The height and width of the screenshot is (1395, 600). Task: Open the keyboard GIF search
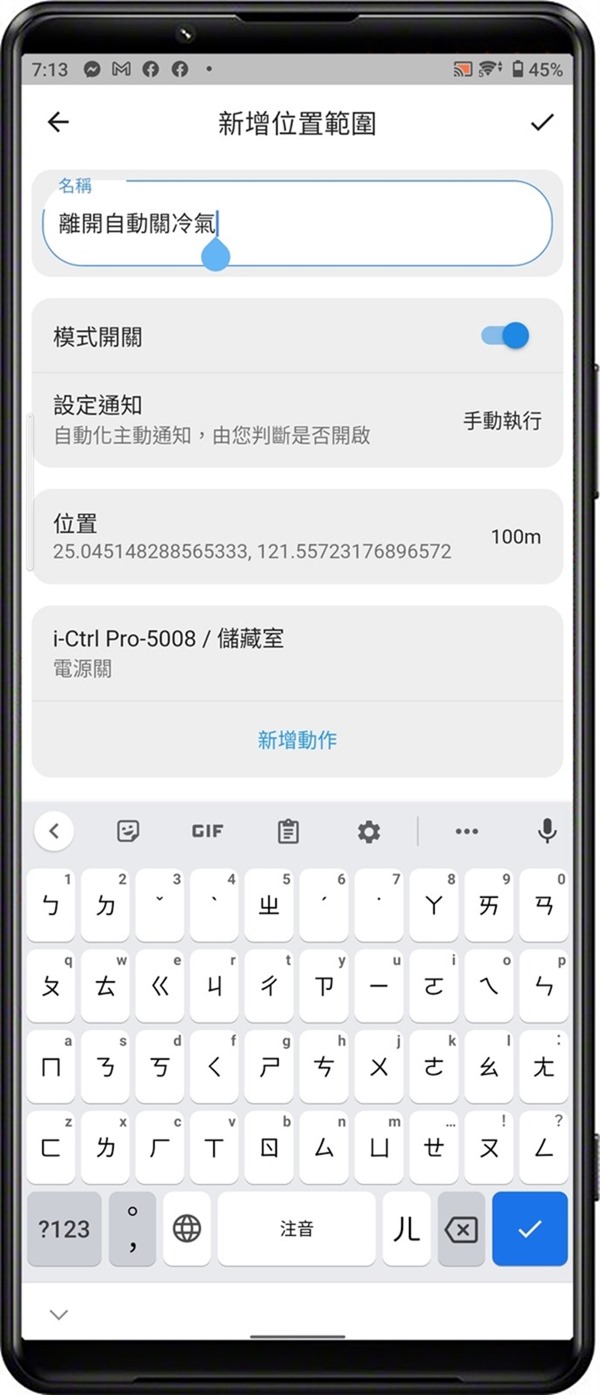[208, 830]
